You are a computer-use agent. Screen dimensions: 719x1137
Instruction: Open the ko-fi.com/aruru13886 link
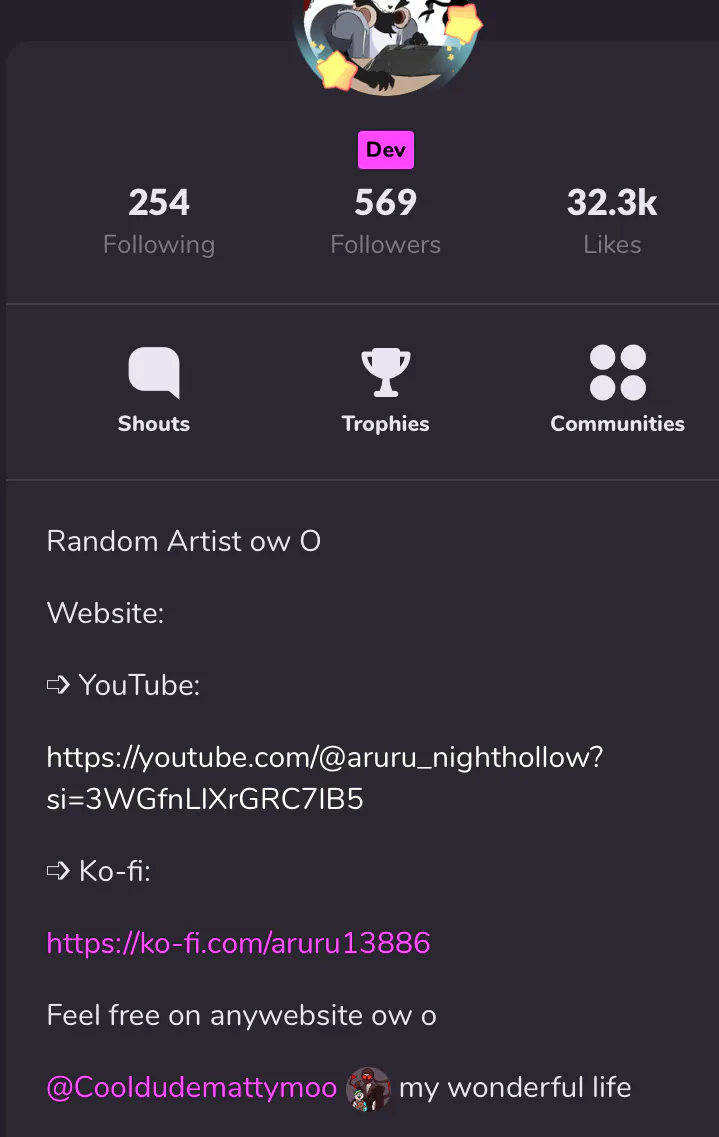coord(238,943)
